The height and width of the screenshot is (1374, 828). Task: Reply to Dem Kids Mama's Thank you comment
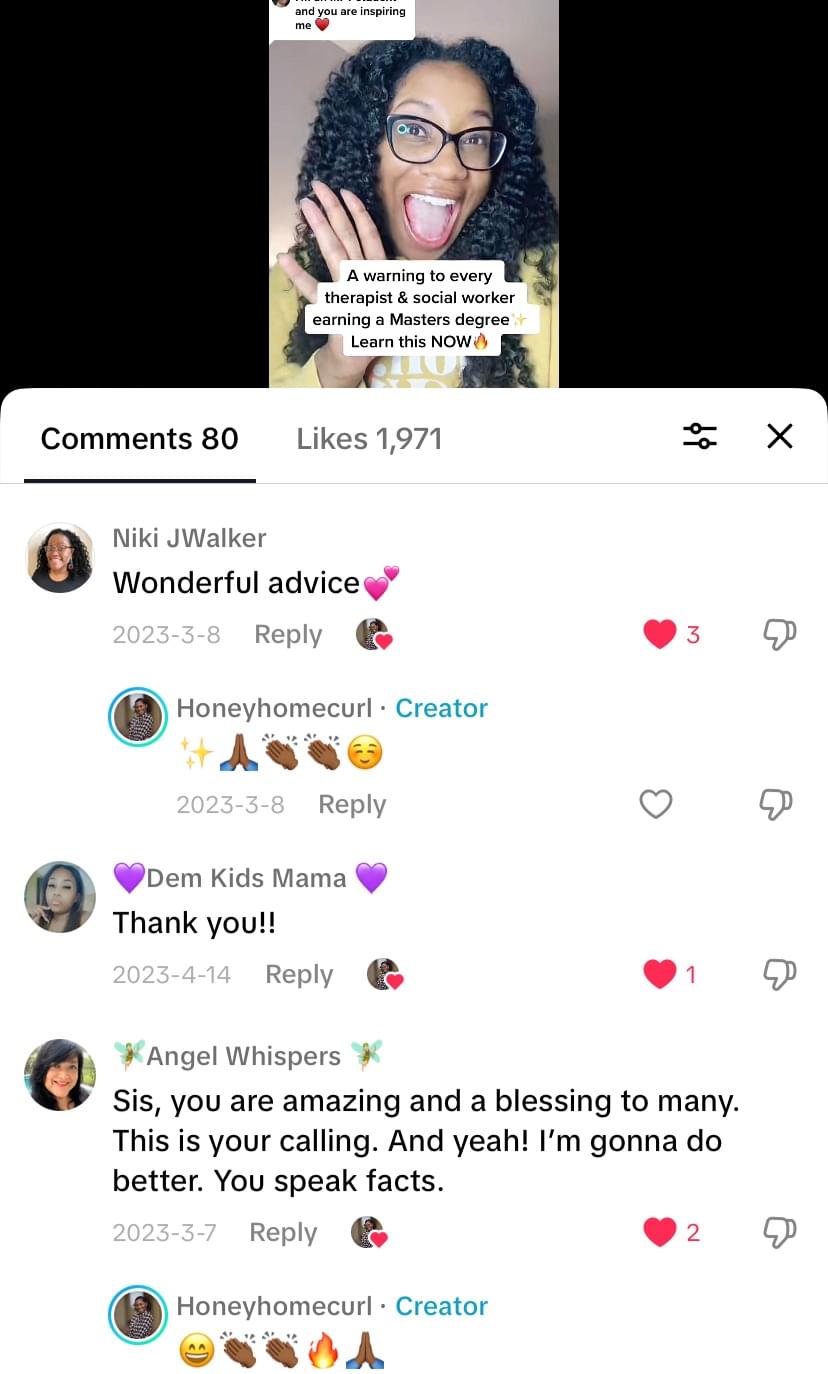[x=299, y=974]
